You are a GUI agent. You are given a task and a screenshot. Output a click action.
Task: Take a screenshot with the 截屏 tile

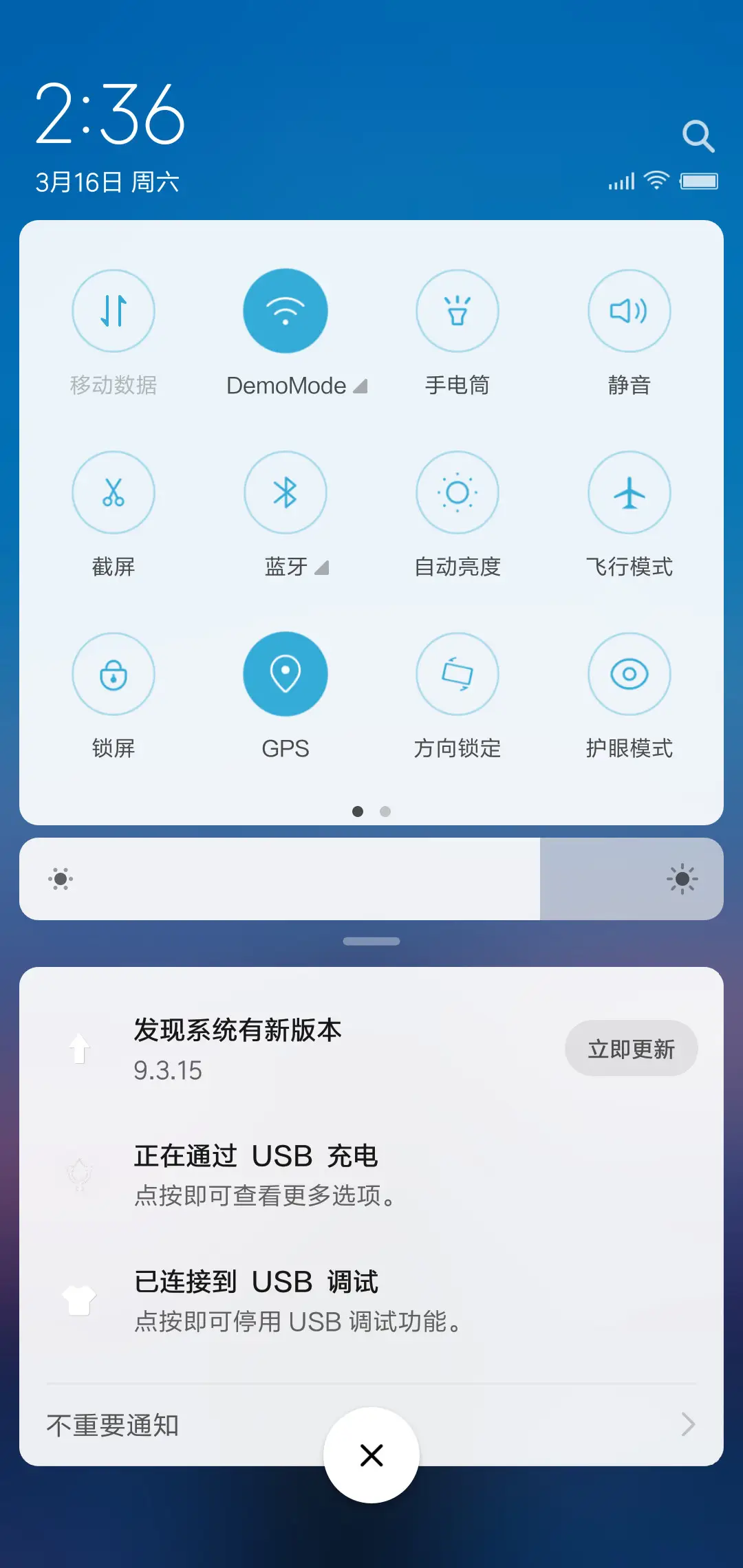click(114, 492)
